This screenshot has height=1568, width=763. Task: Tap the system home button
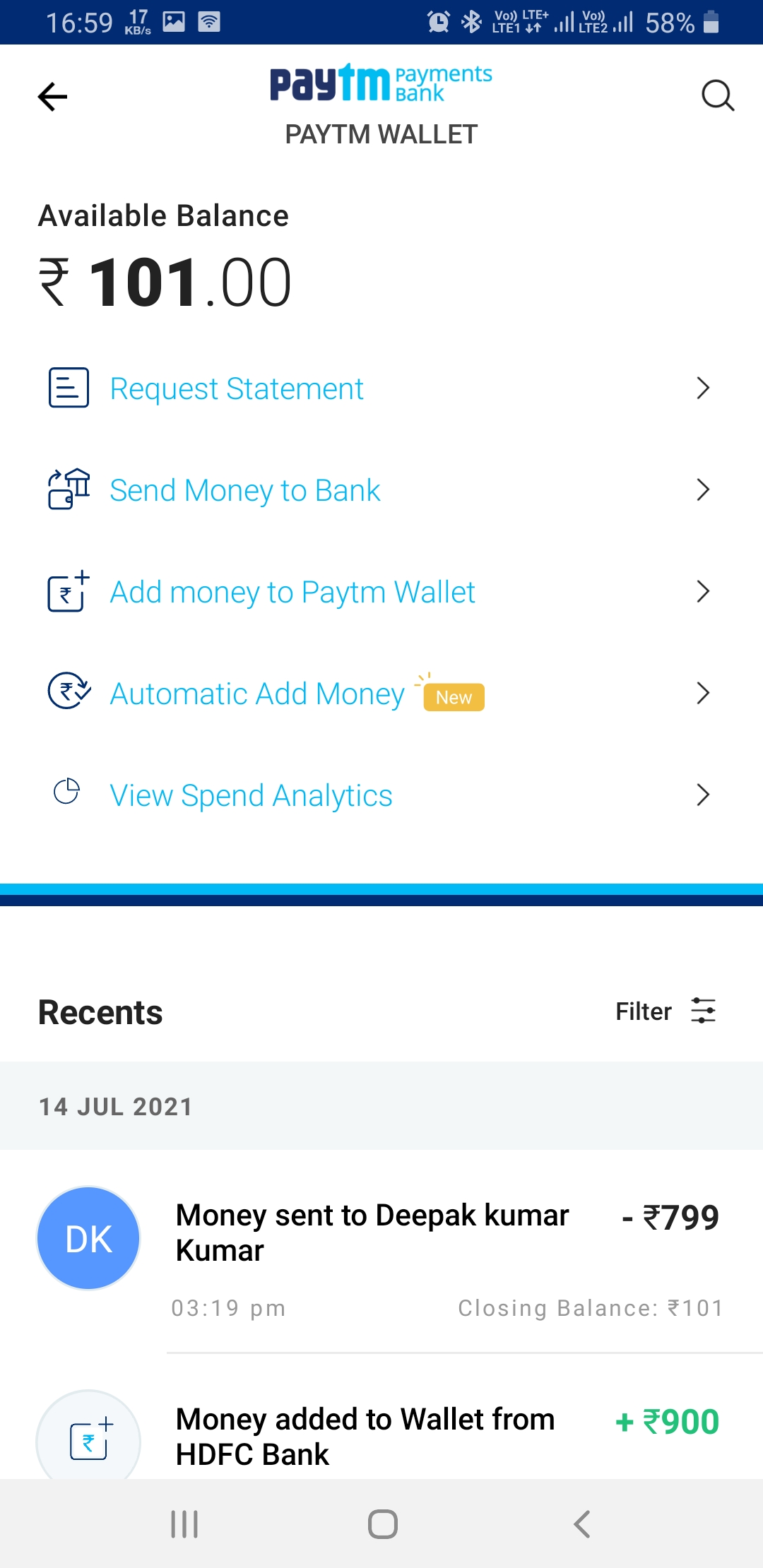click(382, 1524)
